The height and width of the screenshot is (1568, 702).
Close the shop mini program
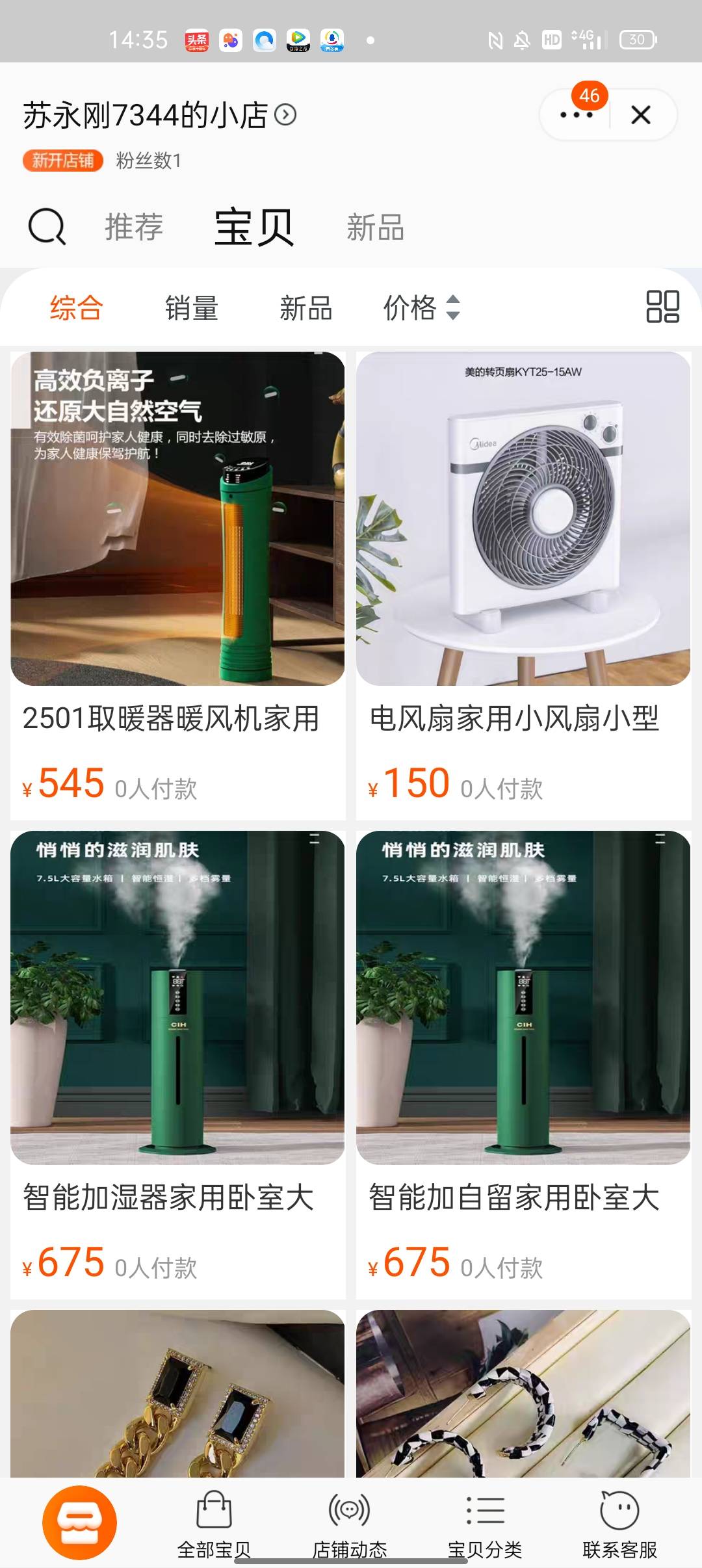point(641,116)
